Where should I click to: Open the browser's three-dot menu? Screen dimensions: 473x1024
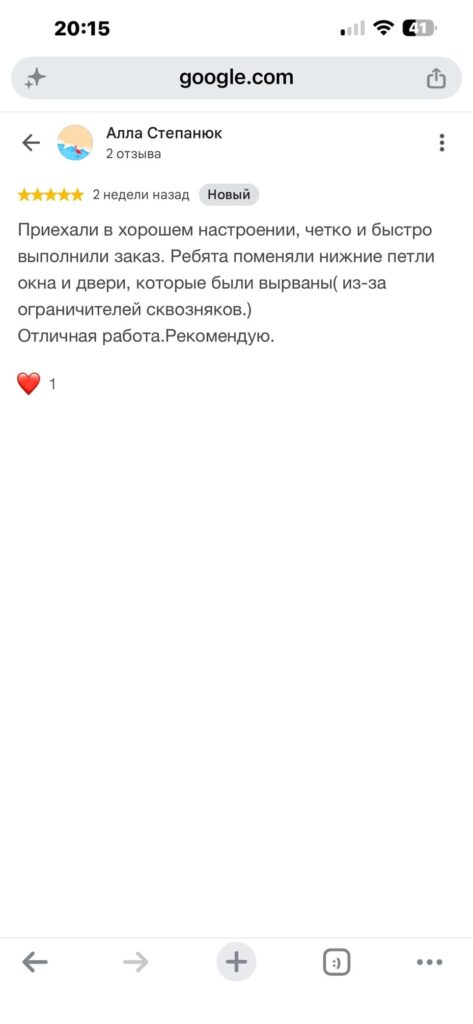[x=429, y=962]
